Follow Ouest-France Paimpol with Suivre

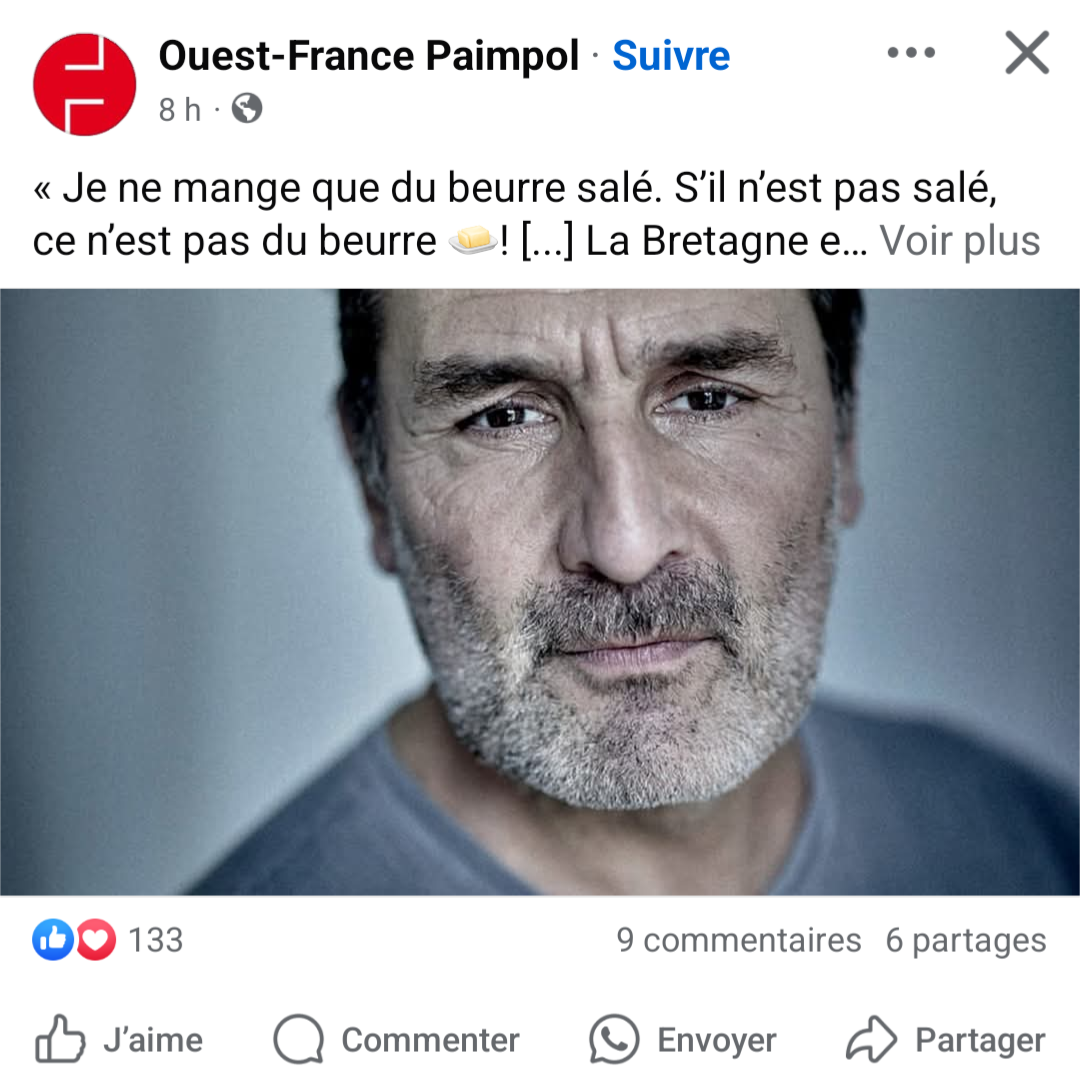click(x=671, y=56)
